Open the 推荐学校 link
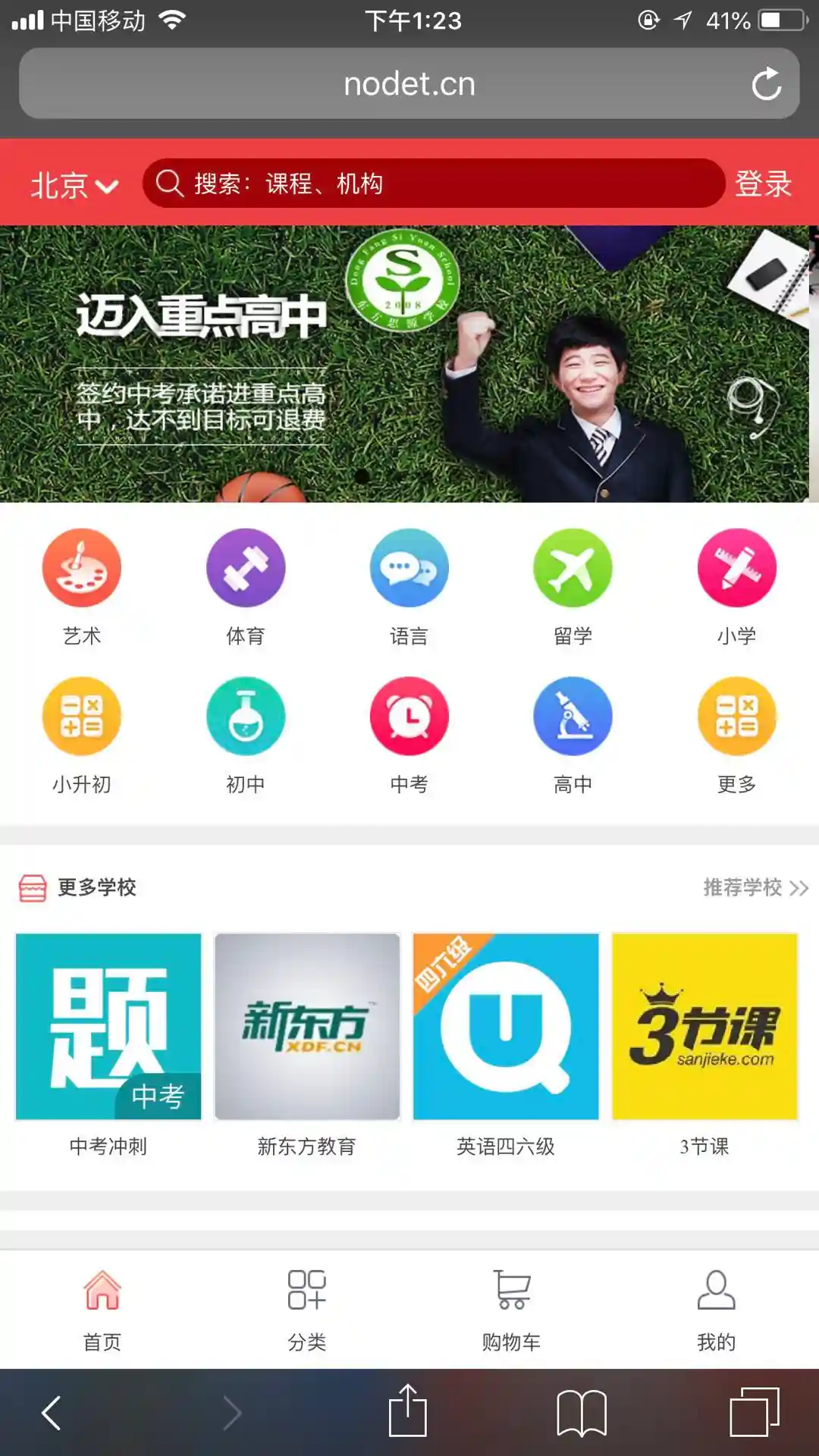Viewport: 819px width, 1456px height. point(755,887)
